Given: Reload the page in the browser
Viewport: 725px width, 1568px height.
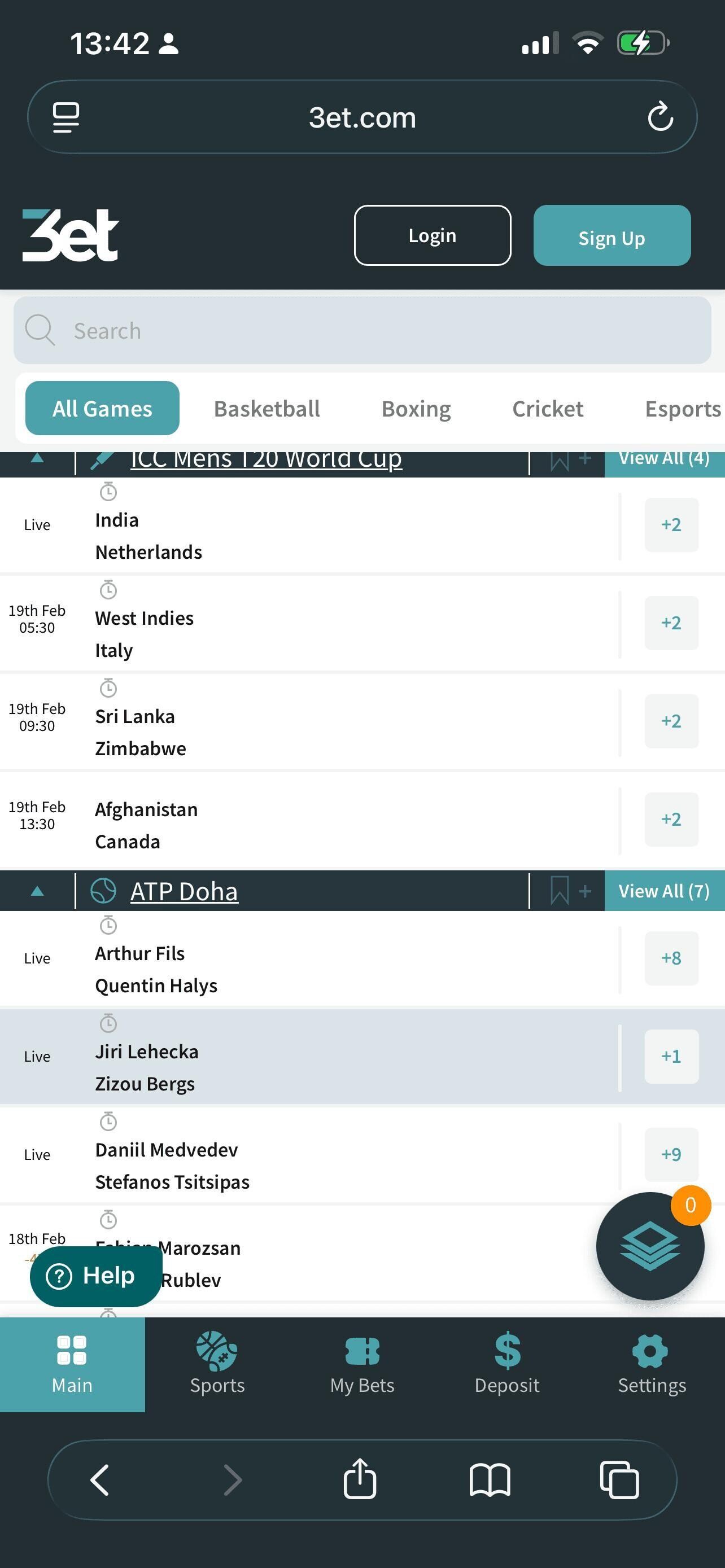Looking at the screenshot, I should coord(660,117).
